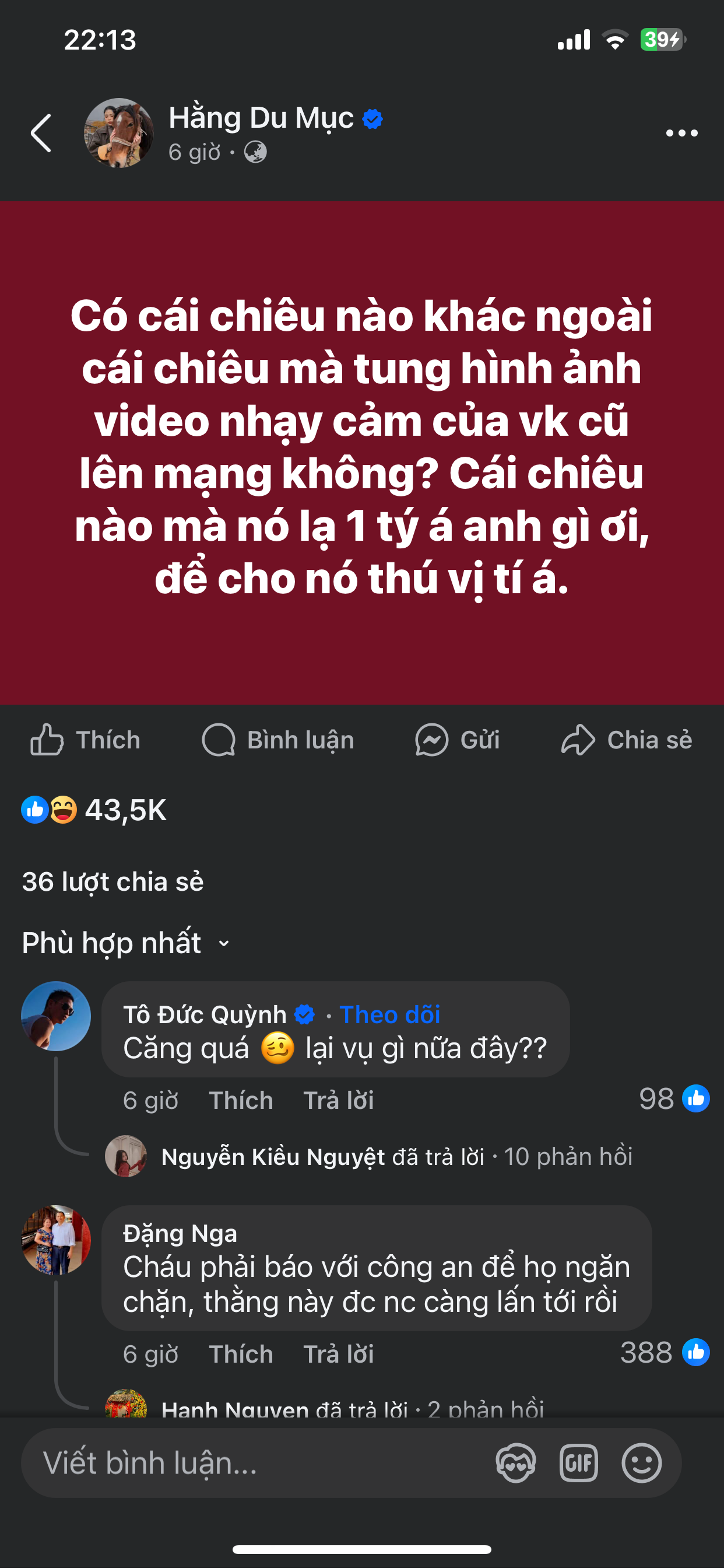Open Hằng Du Mục's profile picture
Image resolution: width=724 pixels, height=1568 pixels.
[x=119, y=132]
